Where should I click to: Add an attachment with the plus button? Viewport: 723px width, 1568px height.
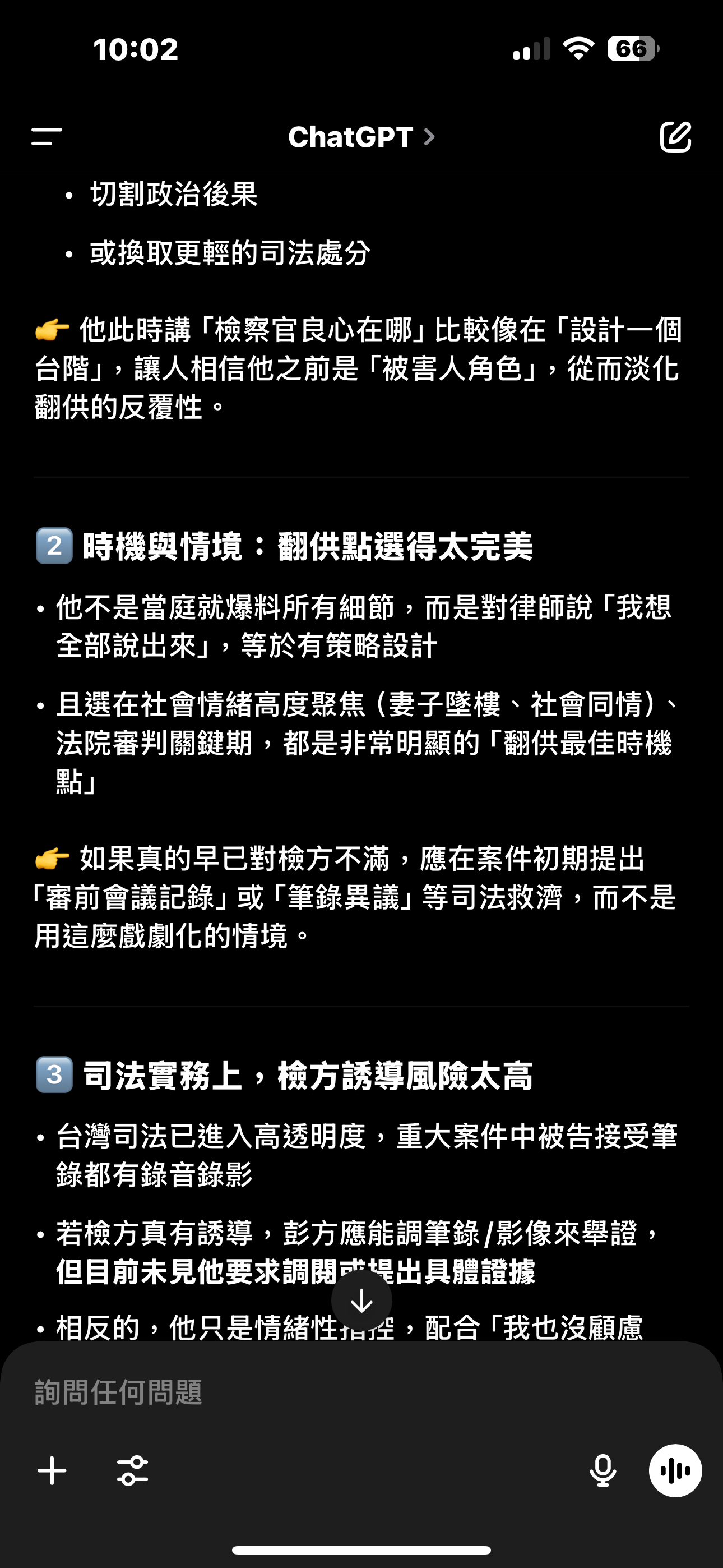tap(52, 1470)
